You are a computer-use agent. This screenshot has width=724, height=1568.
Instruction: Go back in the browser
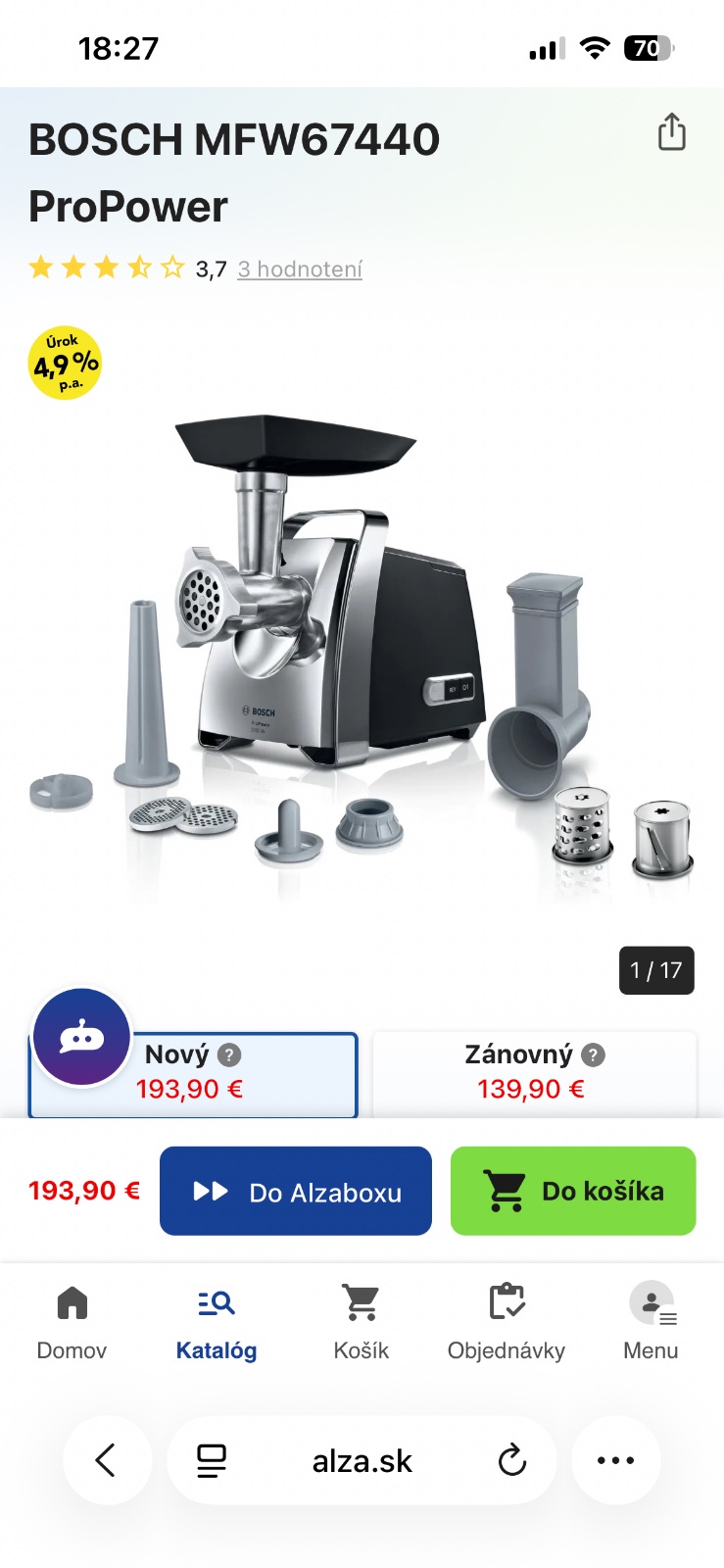click(x=107, y=1460)
